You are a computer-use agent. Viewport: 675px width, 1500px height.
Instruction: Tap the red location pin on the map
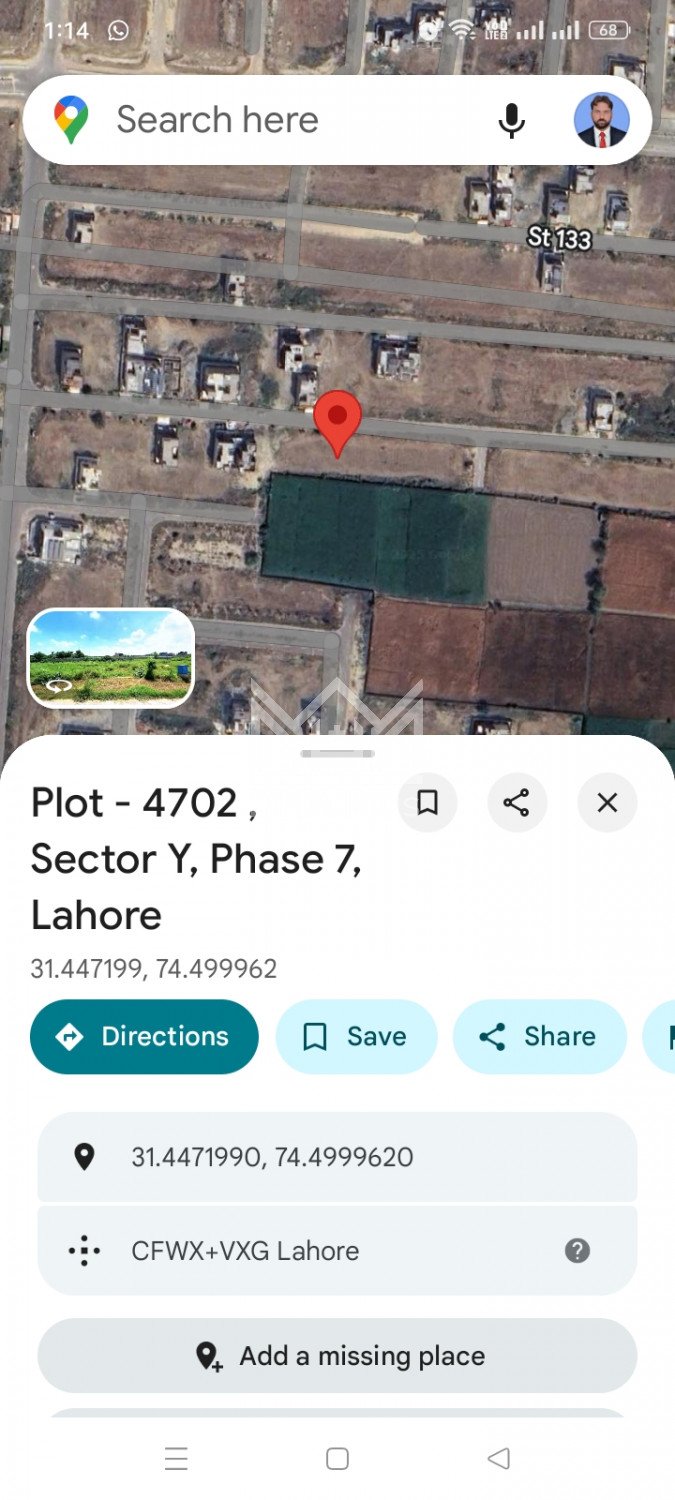click(x=337, y=420)
